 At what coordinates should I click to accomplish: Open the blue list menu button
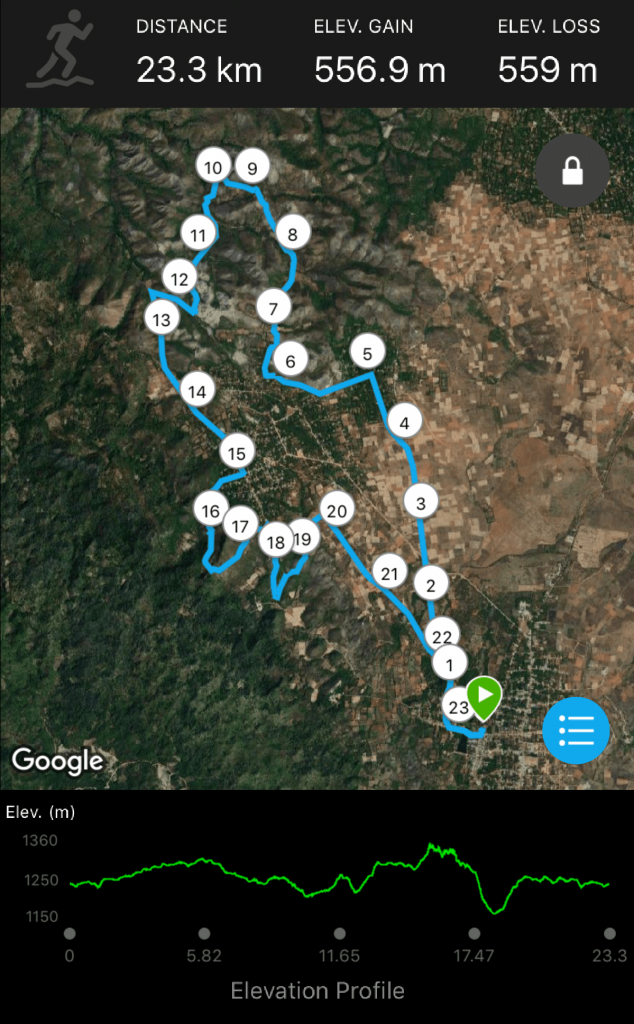pos(576,730)
